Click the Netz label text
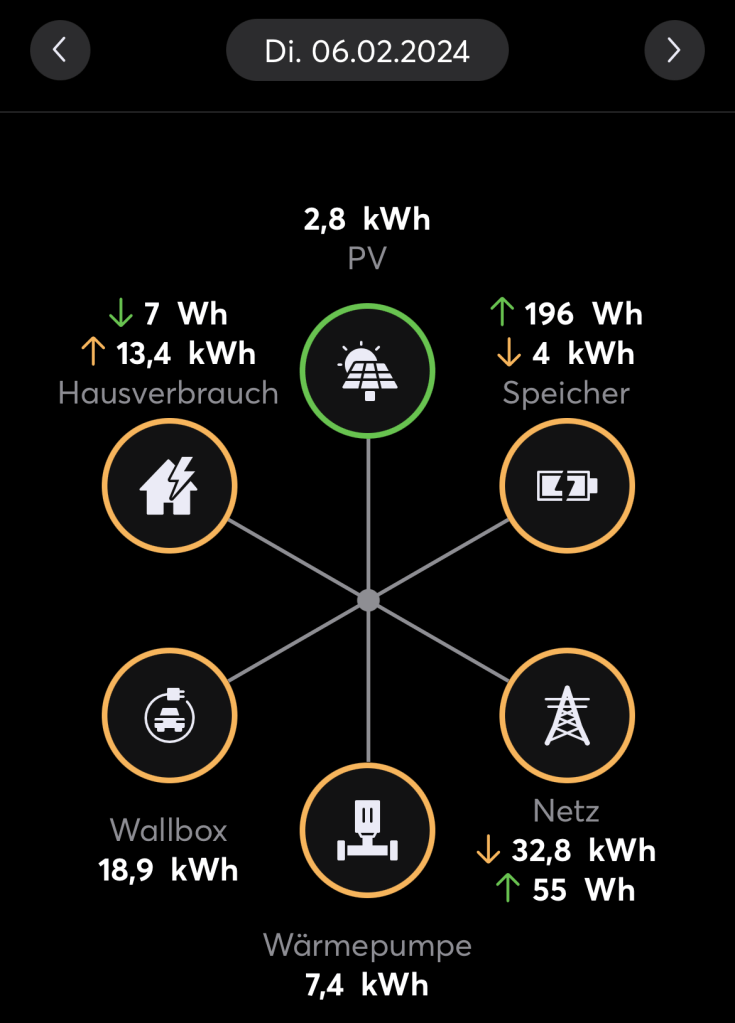Screen dimensions: 735x1023 (566, 811)
